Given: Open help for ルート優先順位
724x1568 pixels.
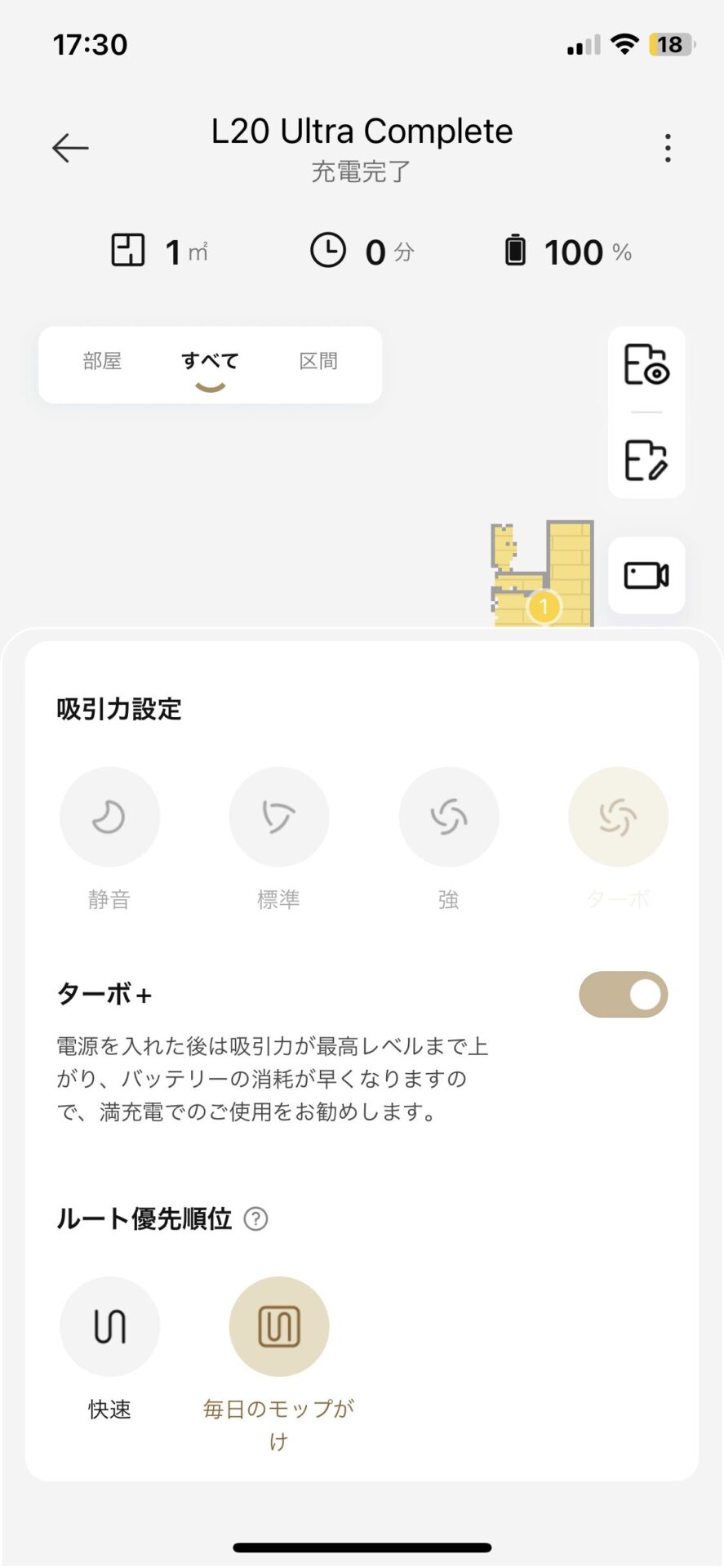Looking at the screenshot, I should point(256,1219).
